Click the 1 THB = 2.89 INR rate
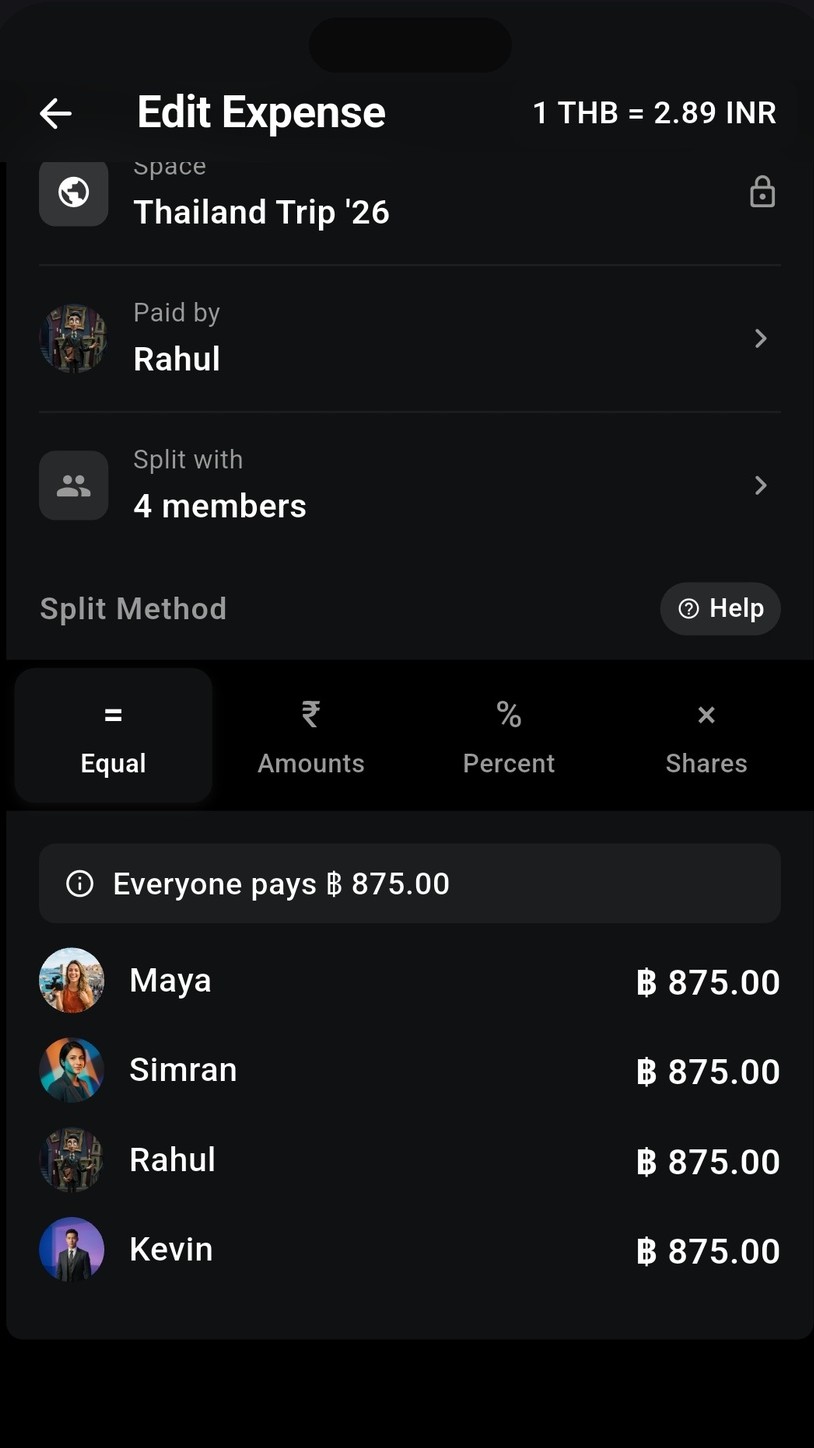Viewport: 814px width, 1448px height. (x=655, y=113)
